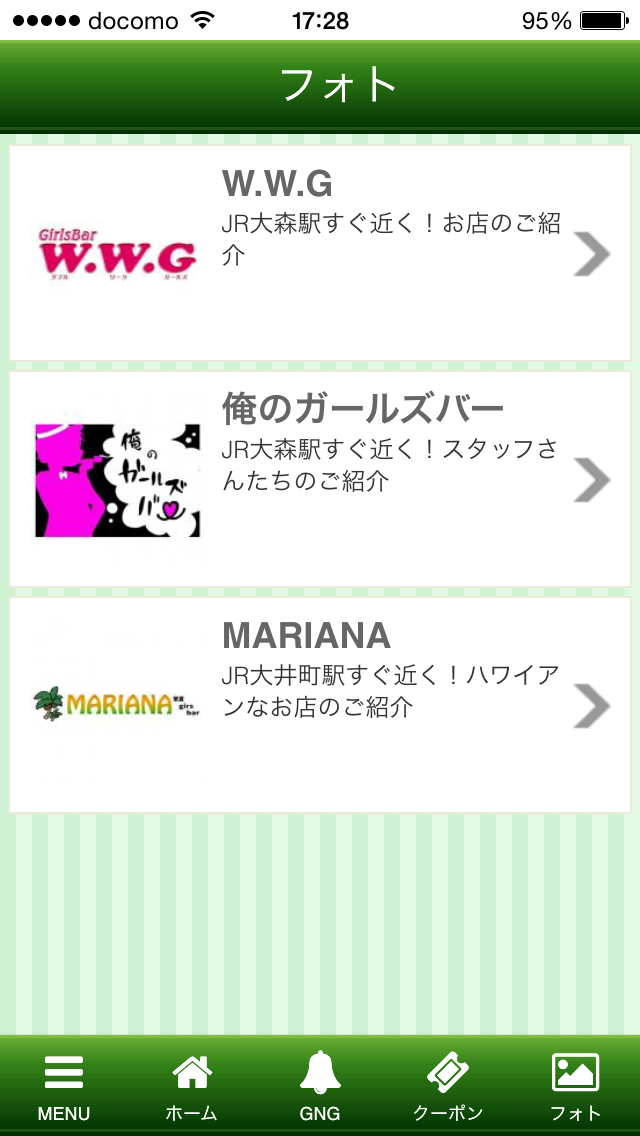The image size is (640, 1136).
Task: Open the 俺のガールズバー photo entry
Action: coord(320,479)
